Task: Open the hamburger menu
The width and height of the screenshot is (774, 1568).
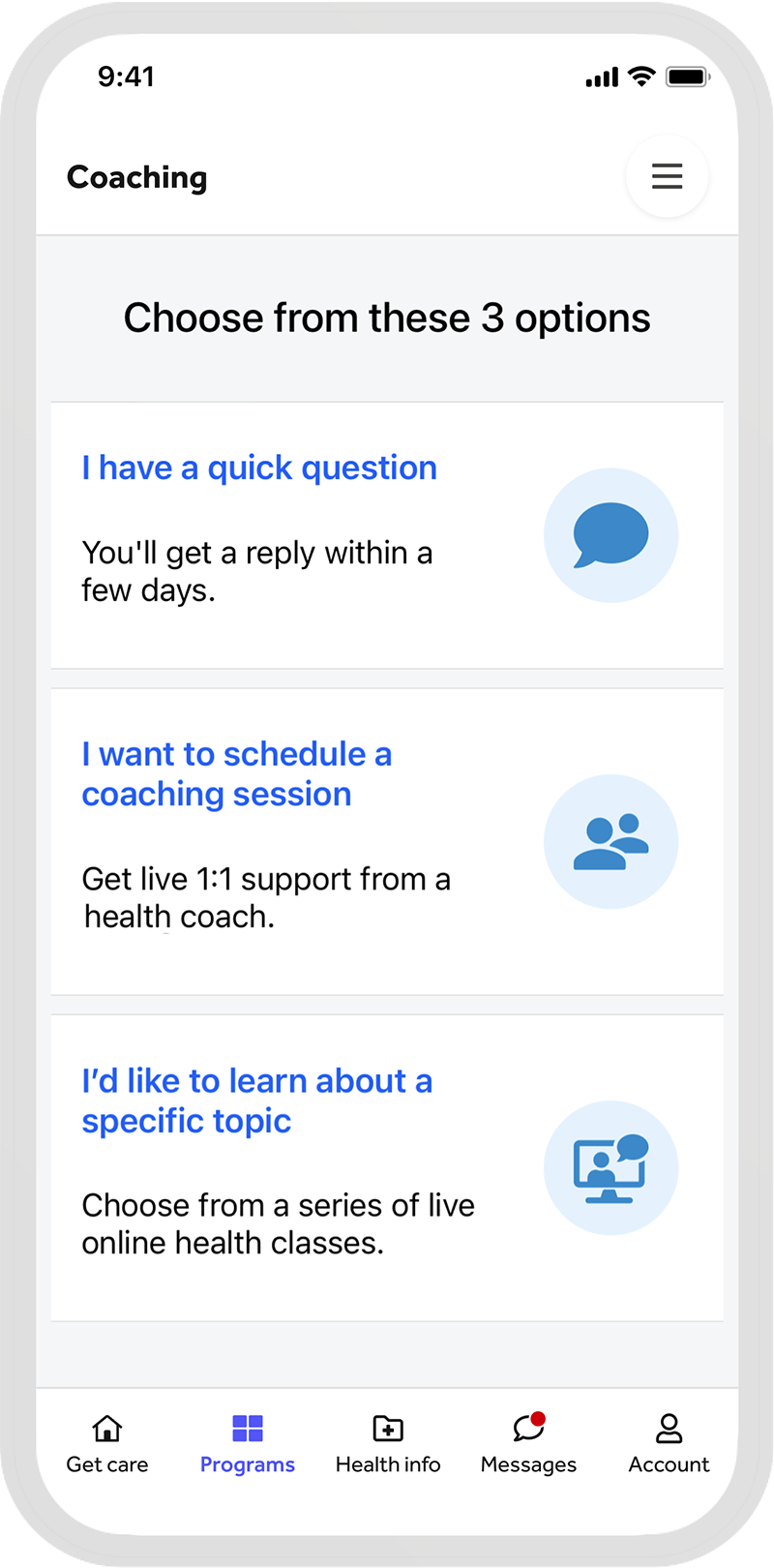Action: coord(667,177)
